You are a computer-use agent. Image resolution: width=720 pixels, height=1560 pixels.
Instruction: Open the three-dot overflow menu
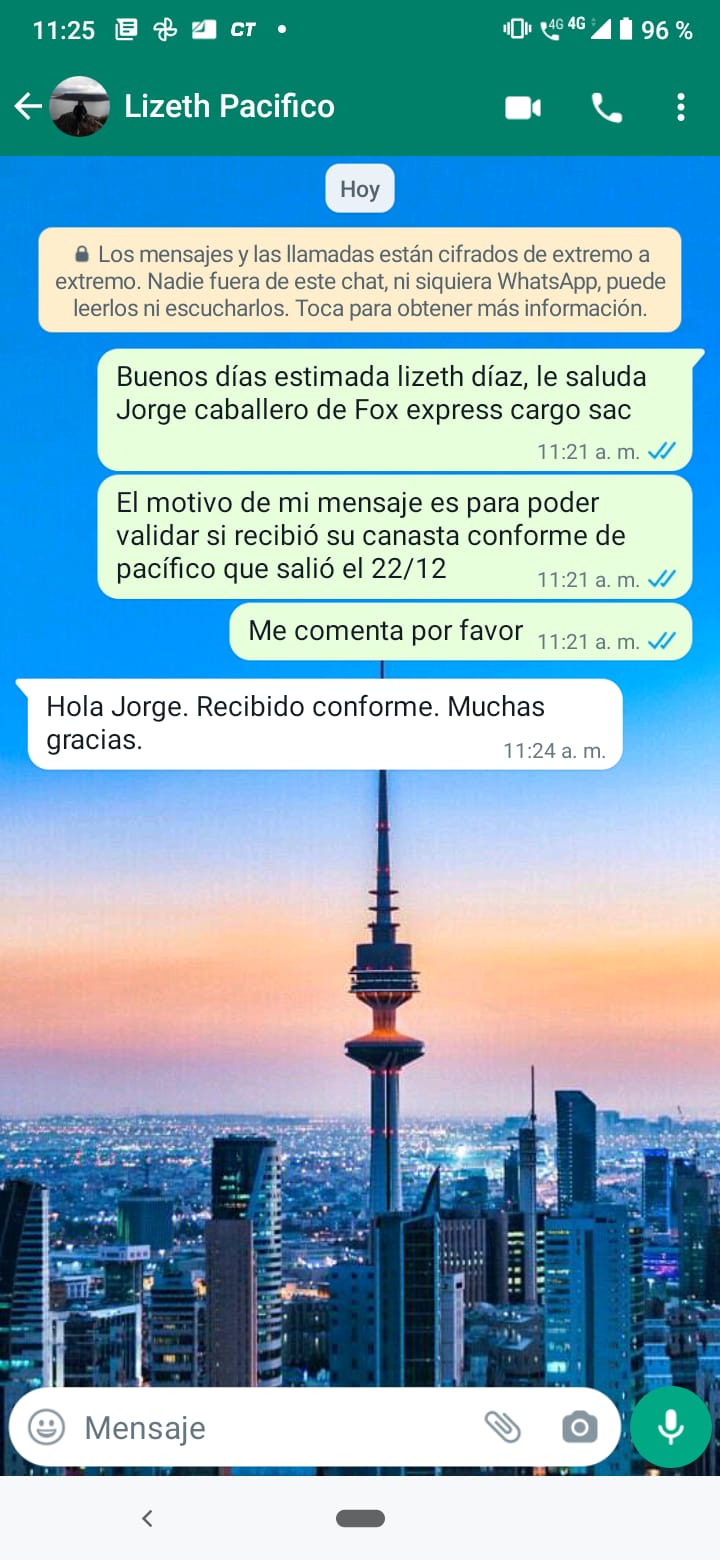pyautogui.click(x=681, y=107)
